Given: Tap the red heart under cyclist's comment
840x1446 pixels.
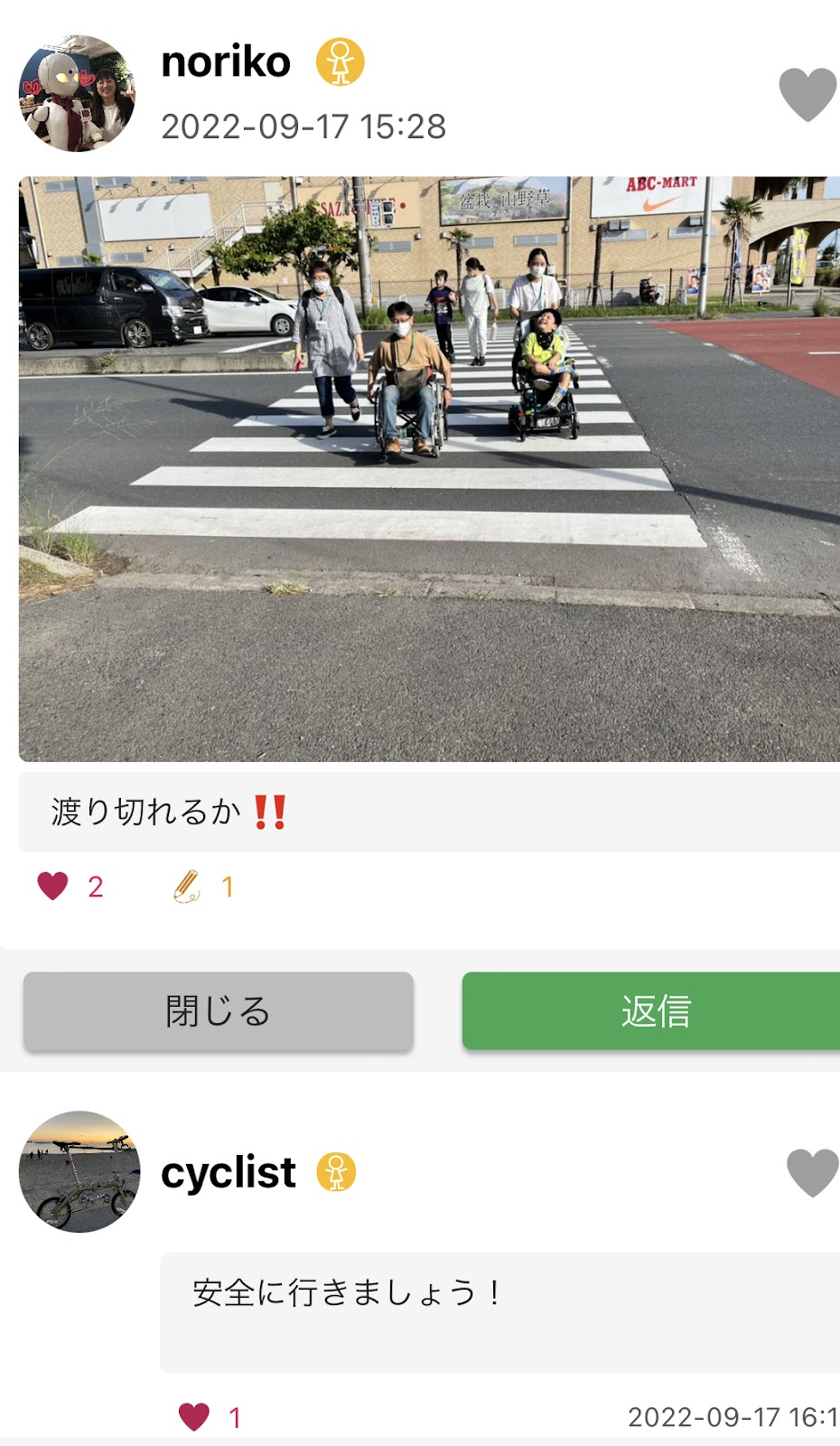Looking at the screenshot, I should click(x=194, y=1416).
